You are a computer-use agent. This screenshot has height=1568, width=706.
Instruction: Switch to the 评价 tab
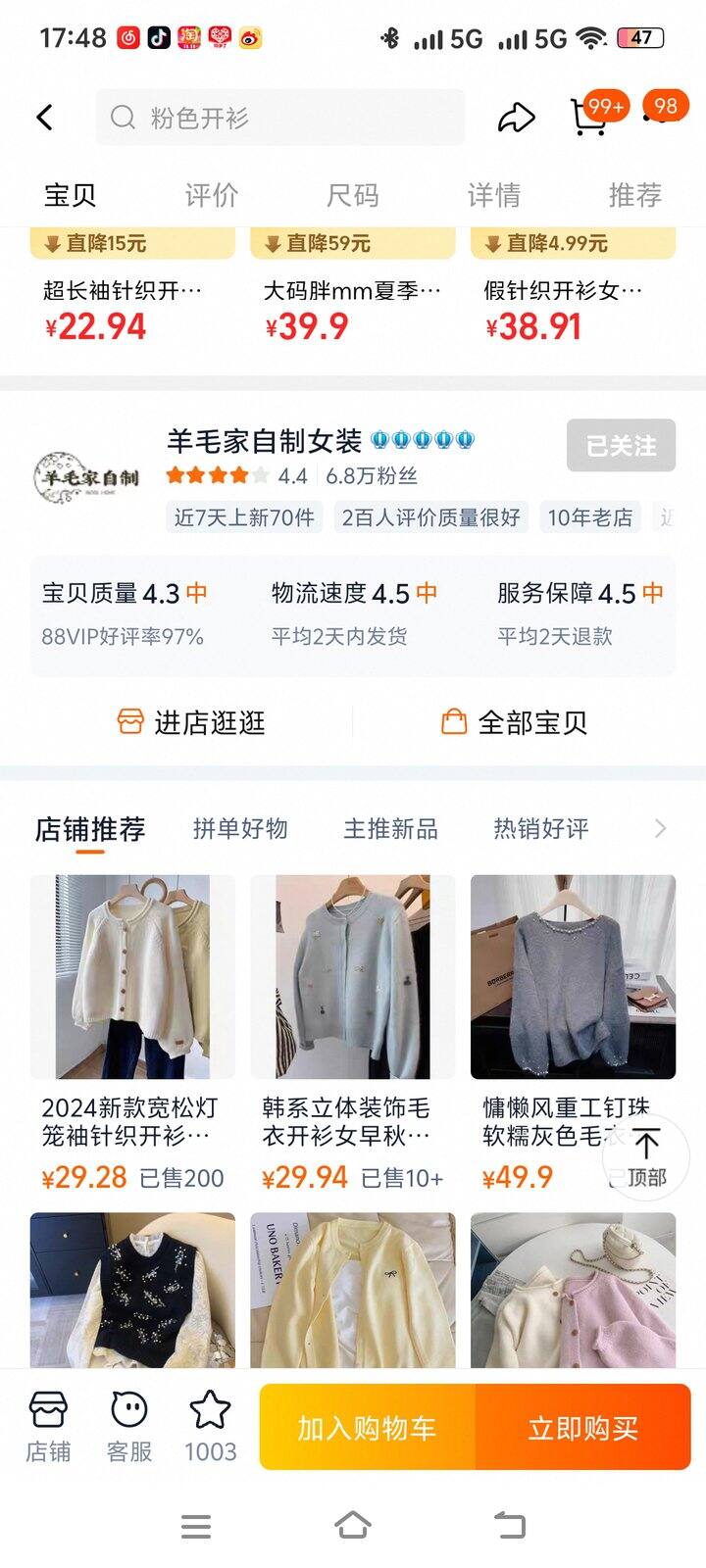(x=211, y=195)
